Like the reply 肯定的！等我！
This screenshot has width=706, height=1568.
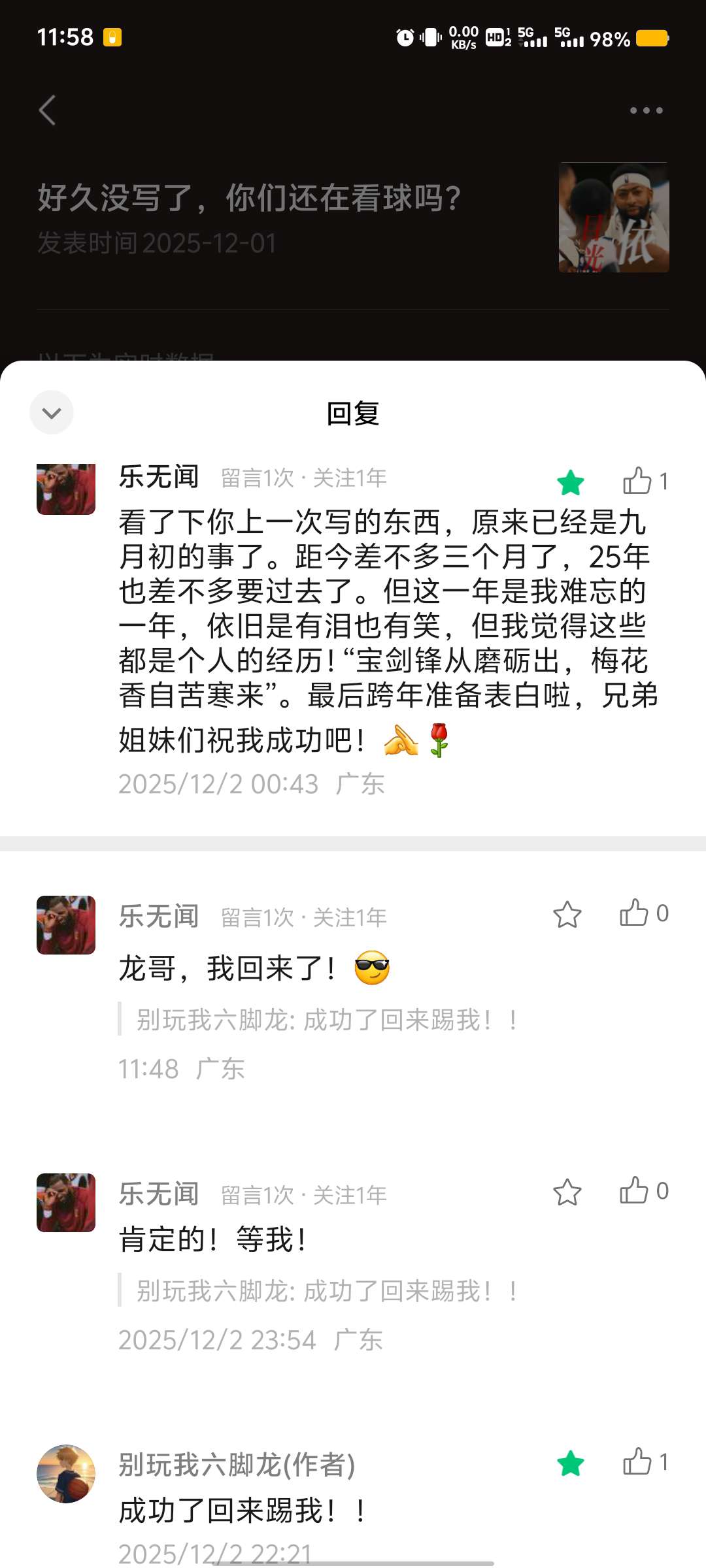click(634, 1191)
